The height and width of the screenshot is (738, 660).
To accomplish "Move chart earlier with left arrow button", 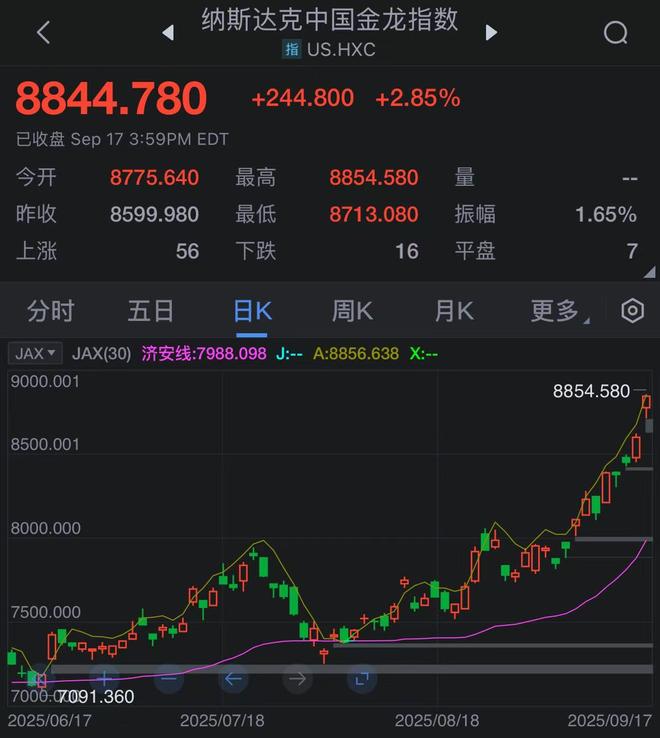I will tap(233, 679).
